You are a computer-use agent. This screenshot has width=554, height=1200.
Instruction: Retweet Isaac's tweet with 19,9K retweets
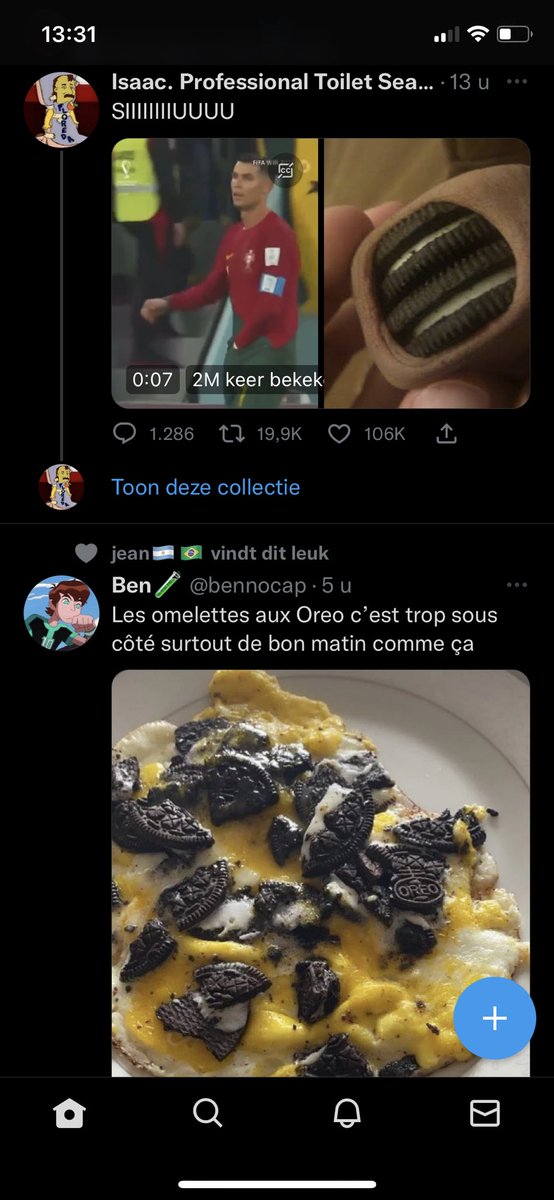tap(264, 434)
